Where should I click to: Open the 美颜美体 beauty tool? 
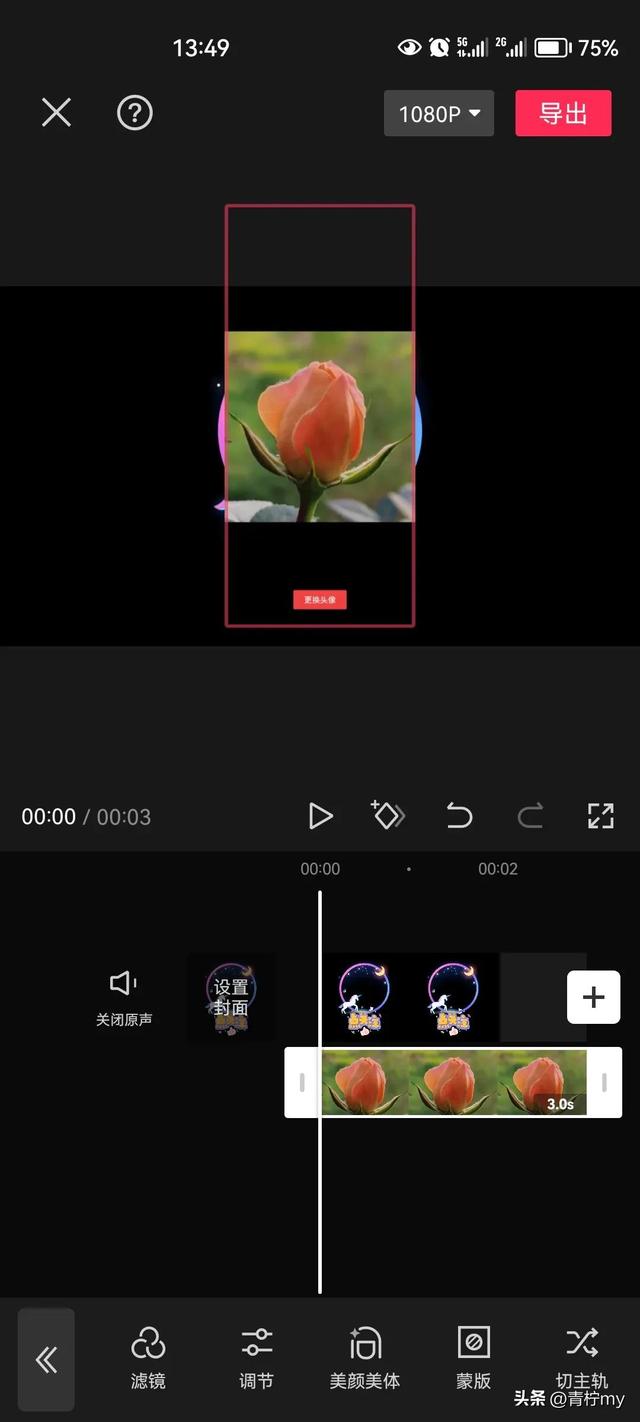click(x=365, y=1357)
